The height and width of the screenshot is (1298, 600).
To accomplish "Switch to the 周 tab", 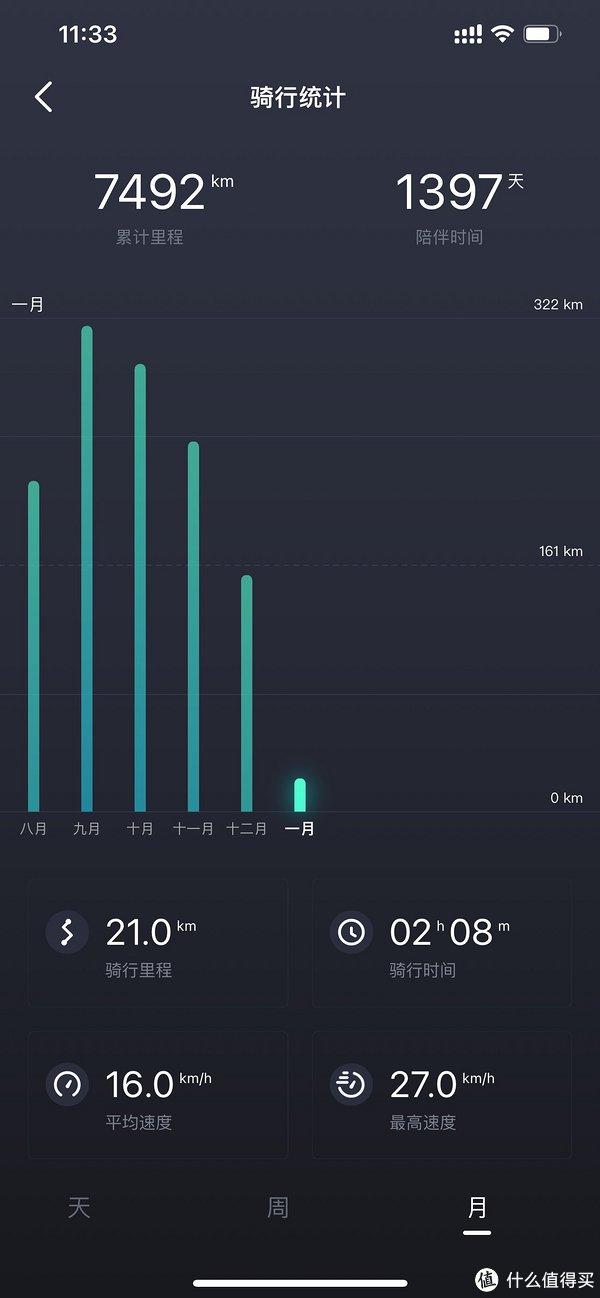I will [278, 1207].
